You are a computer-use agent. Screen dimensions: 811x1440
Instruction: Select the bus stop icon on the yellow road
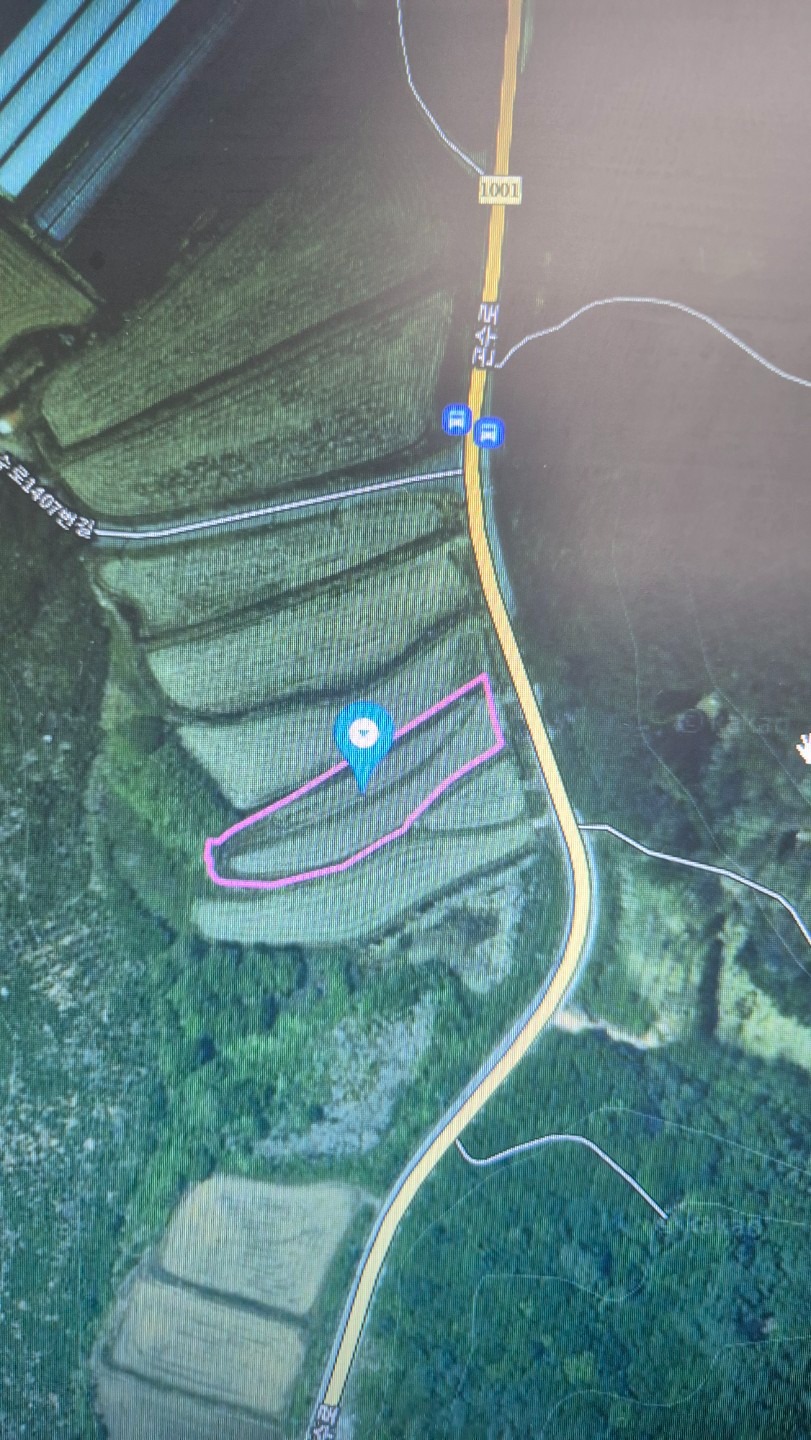point(489,432)
